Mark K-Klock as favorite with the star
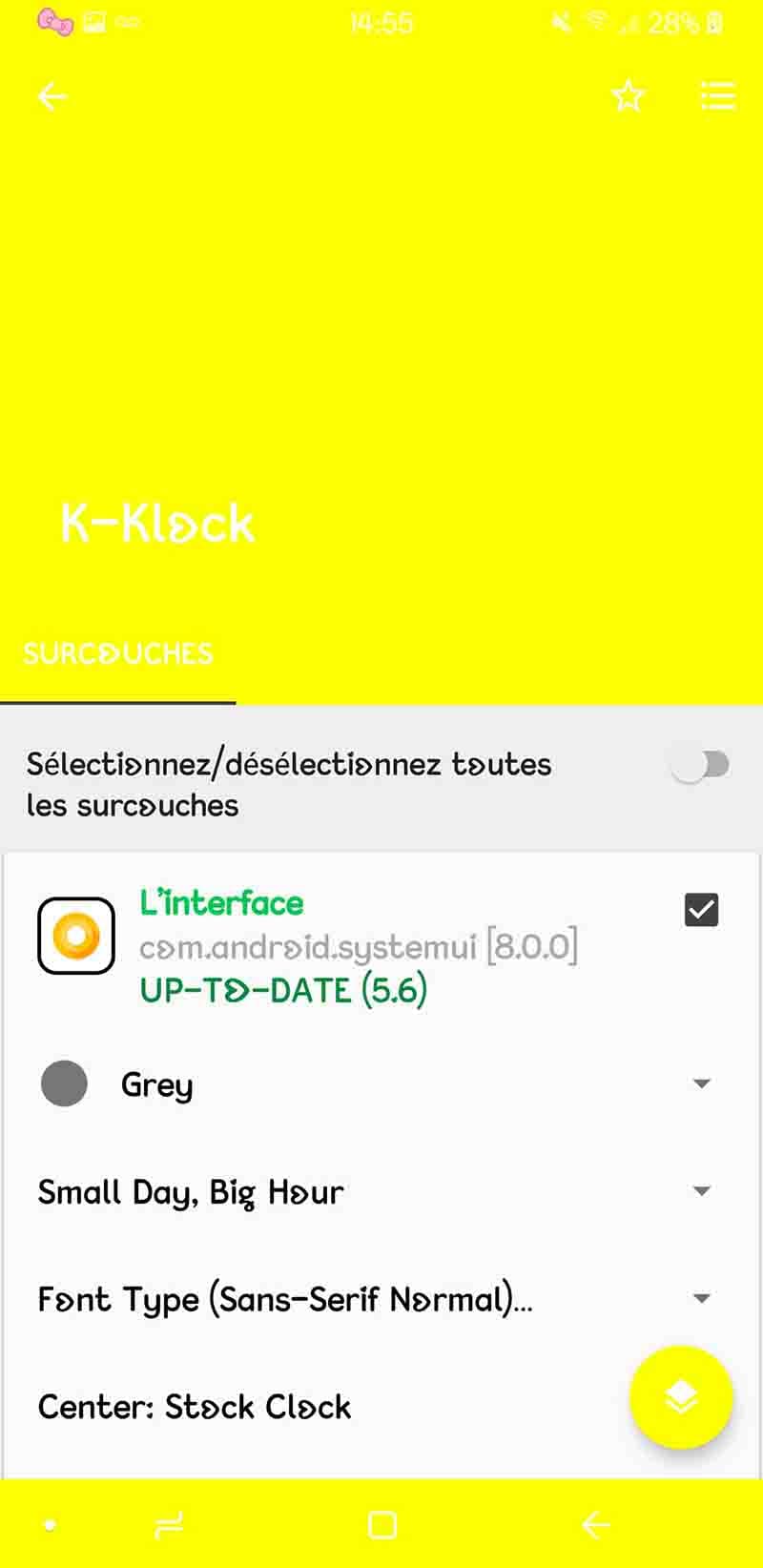Image resolution: width=763 pixels, height=1568 pixels. pos(628,95)
